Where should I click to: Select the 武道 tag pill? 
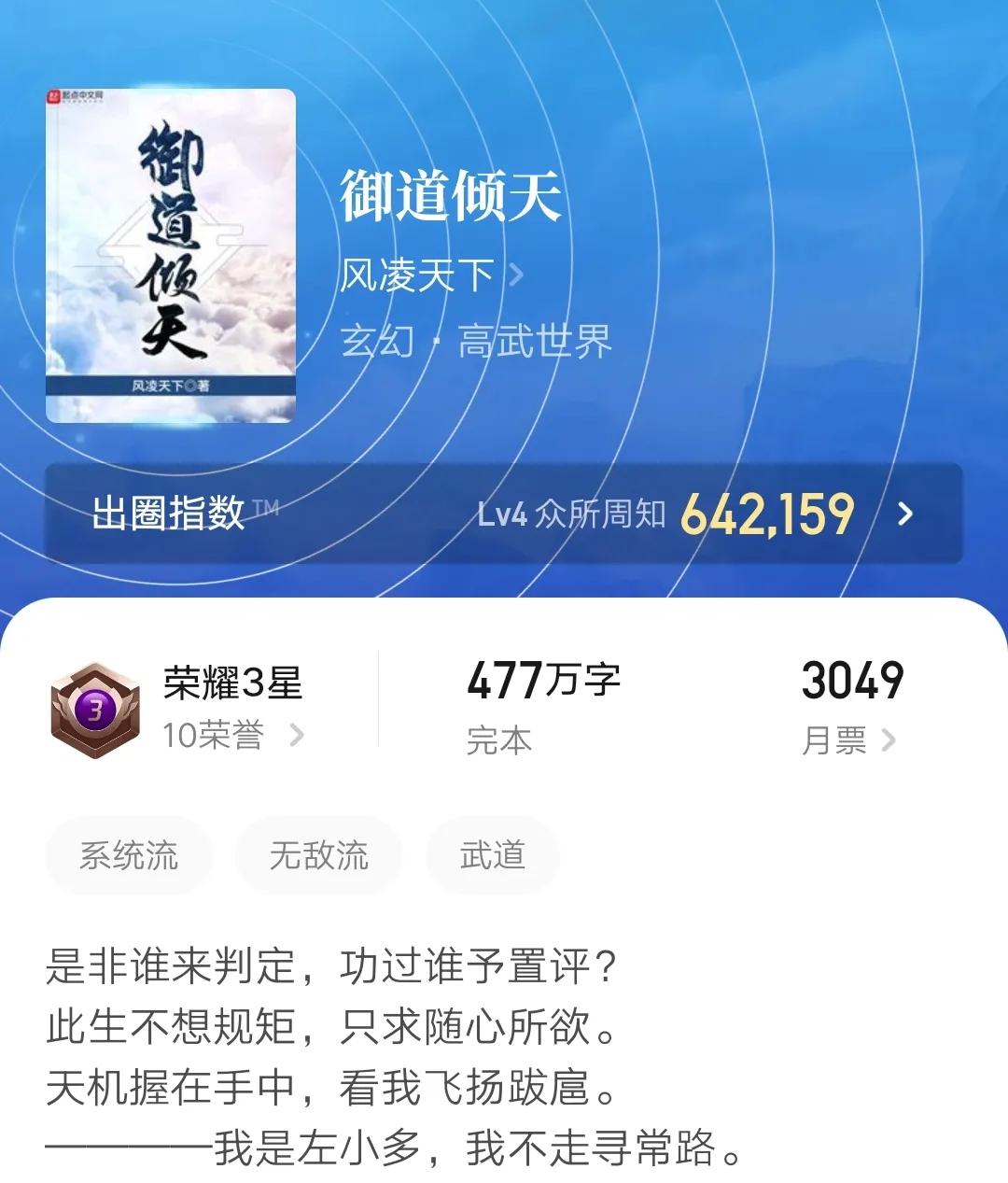(491, 854)
